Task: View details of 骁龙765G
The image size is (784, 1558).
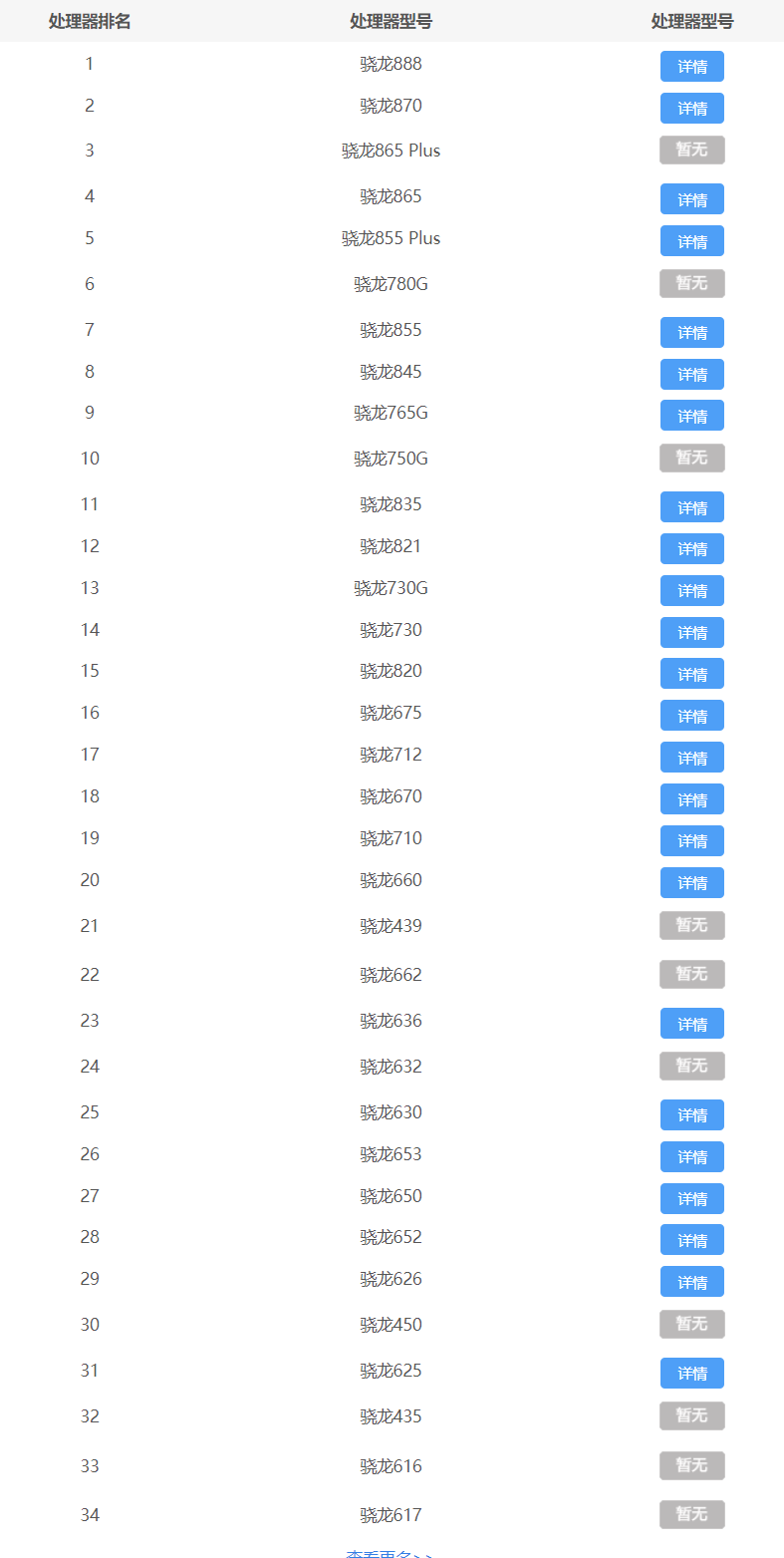Action: 691,416
